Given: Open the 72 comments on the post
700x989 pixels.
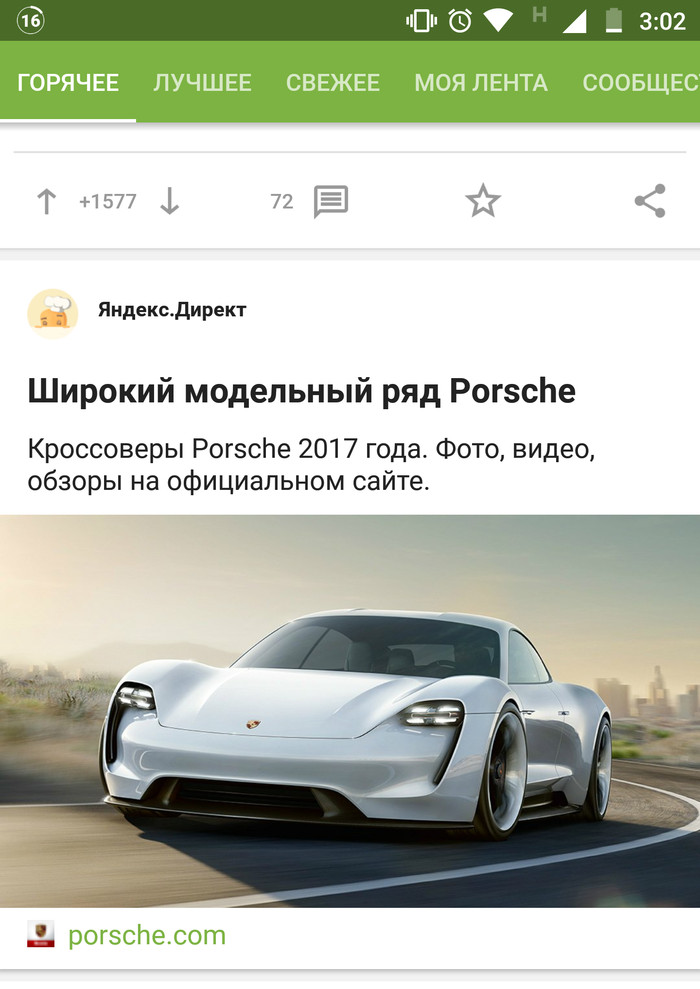Looking at the screenshot, I should [329, 202].
